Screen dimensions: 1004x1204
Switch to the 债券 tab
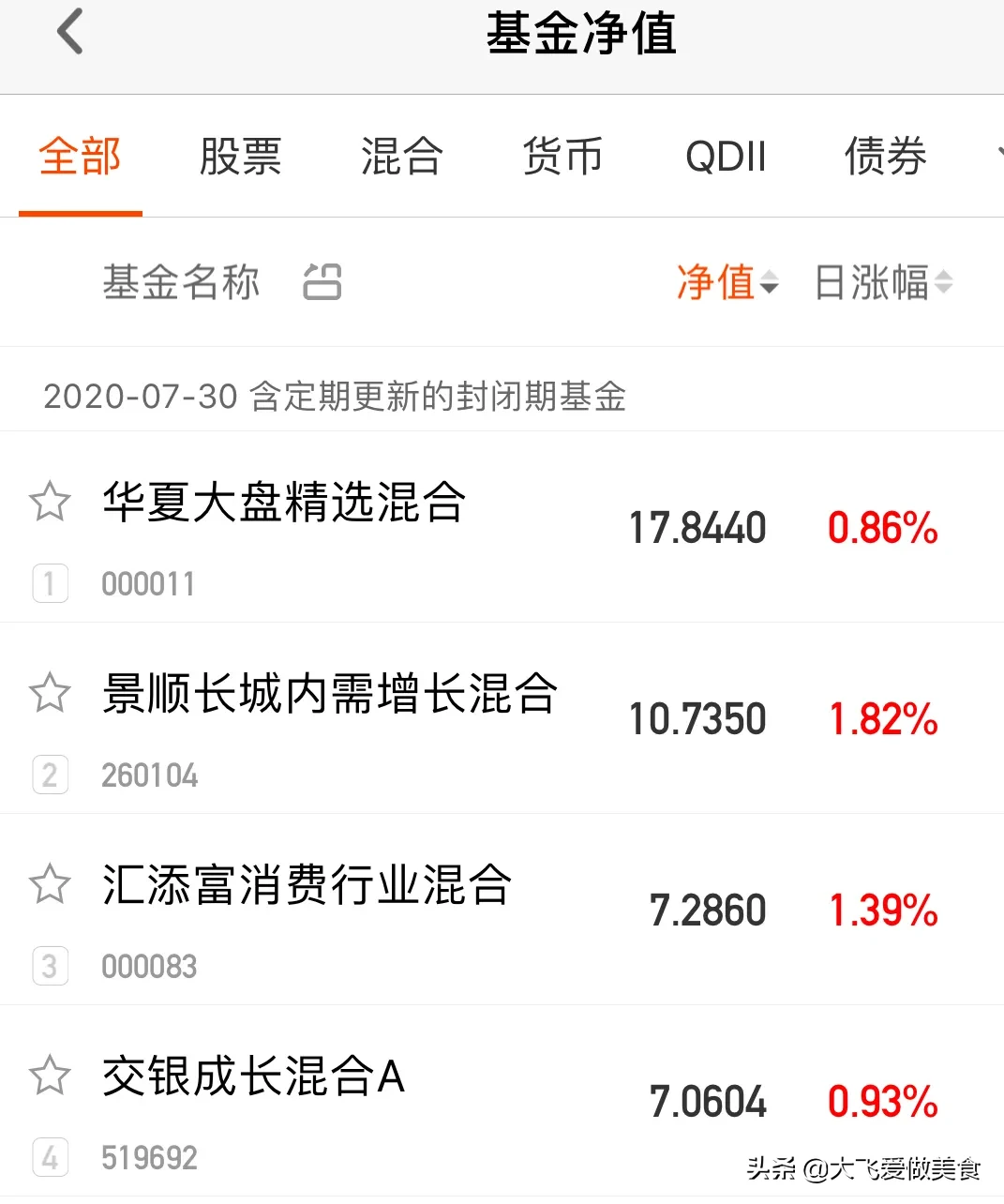coord(885,157)
